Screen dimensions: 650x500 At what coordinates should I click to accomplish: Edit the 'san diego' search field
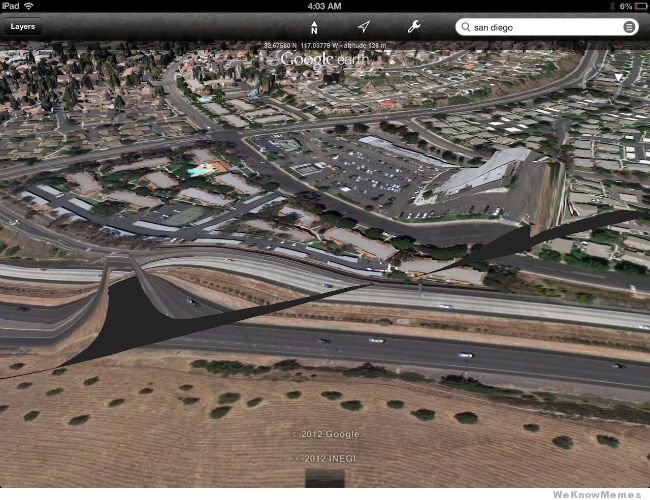[540, 27]
